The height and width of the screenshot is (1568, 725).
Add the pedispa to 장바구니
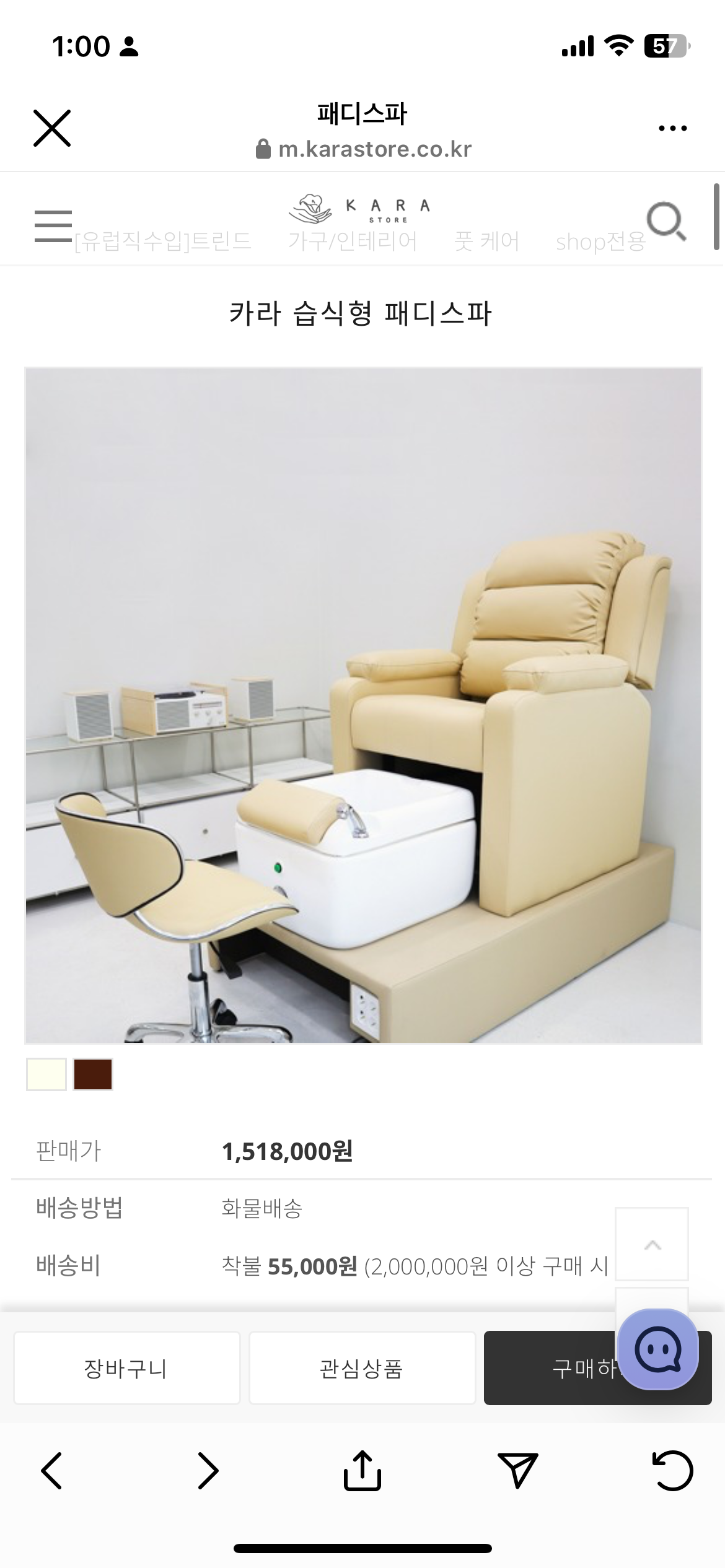[x=126, y=1368]
